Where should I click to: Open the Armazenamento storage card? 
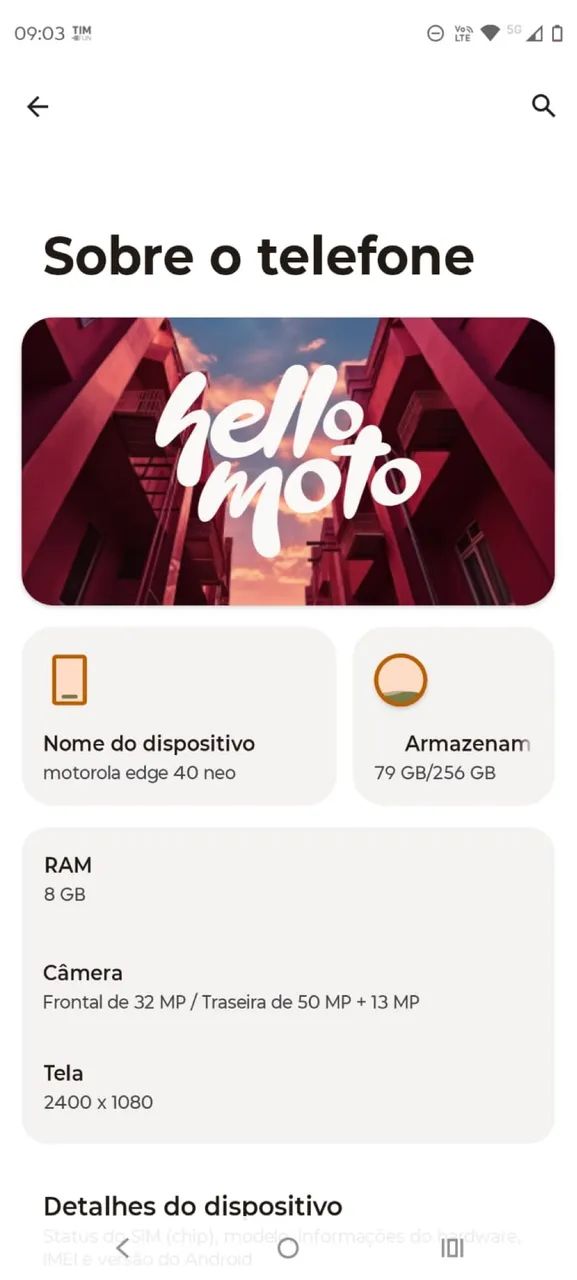coord(454,716)
